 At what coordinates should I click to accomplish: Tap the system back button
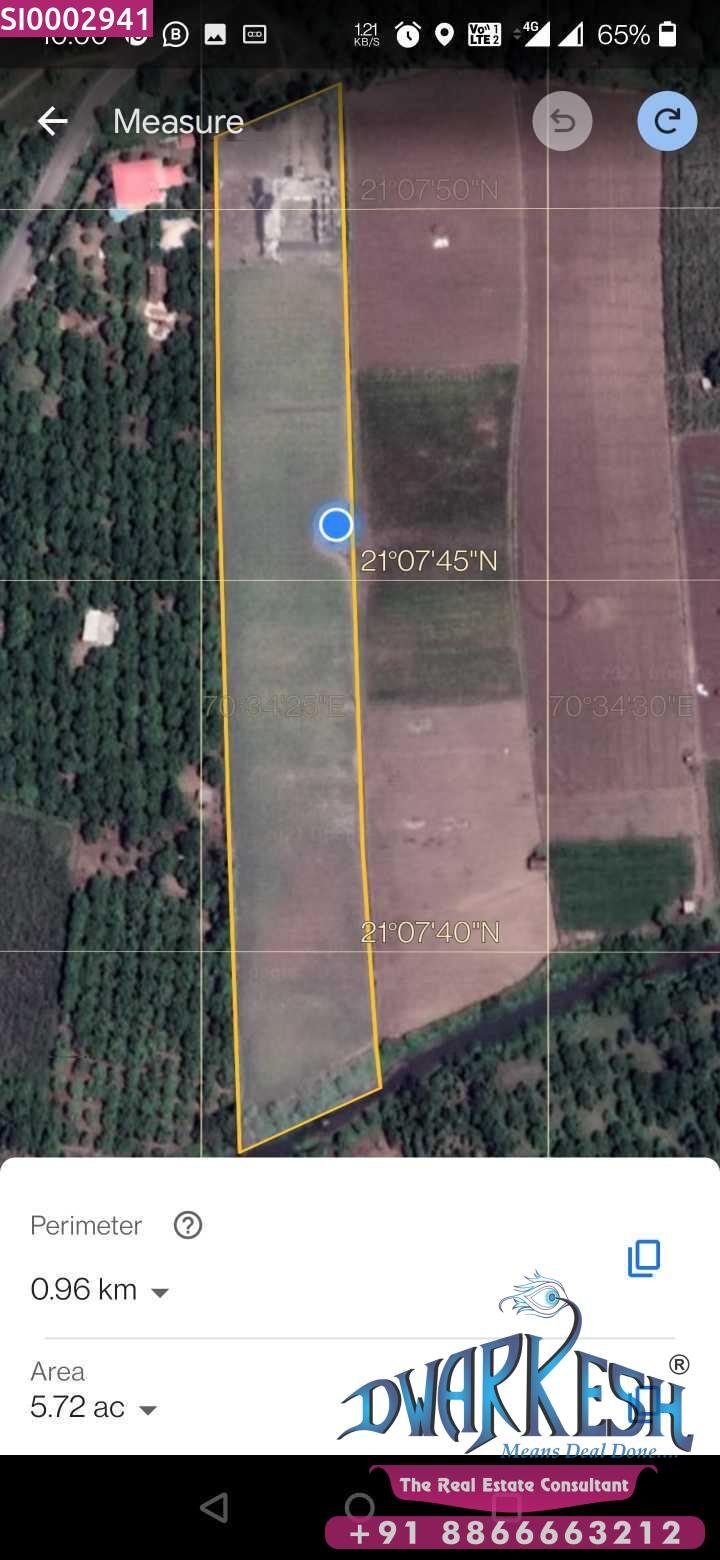[x=214, y=1507]
